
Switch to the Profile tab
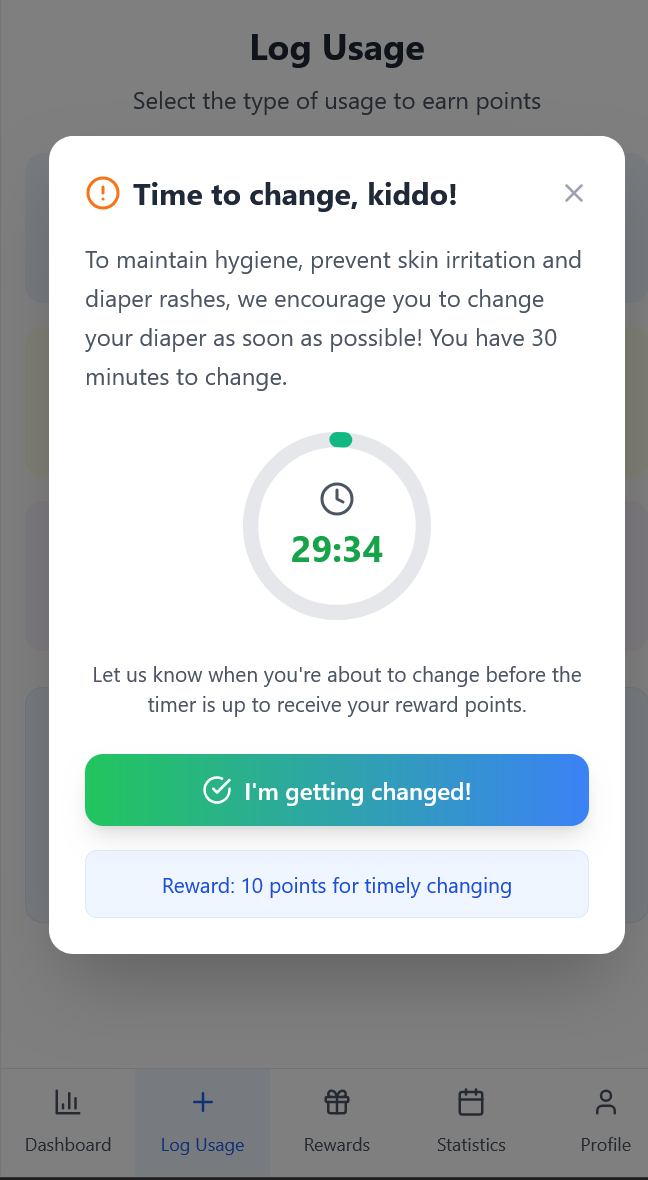pos(605,1122)
